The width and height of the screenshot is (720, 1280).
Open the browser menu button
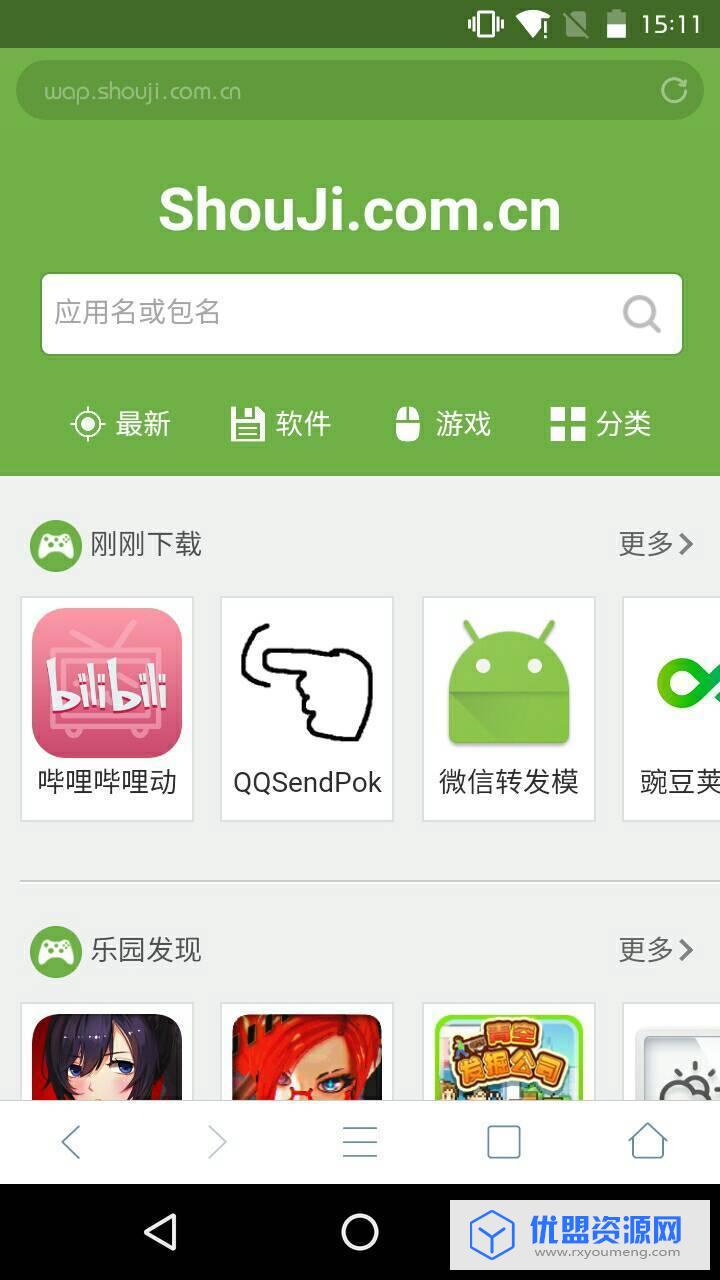pos(360,1141)
